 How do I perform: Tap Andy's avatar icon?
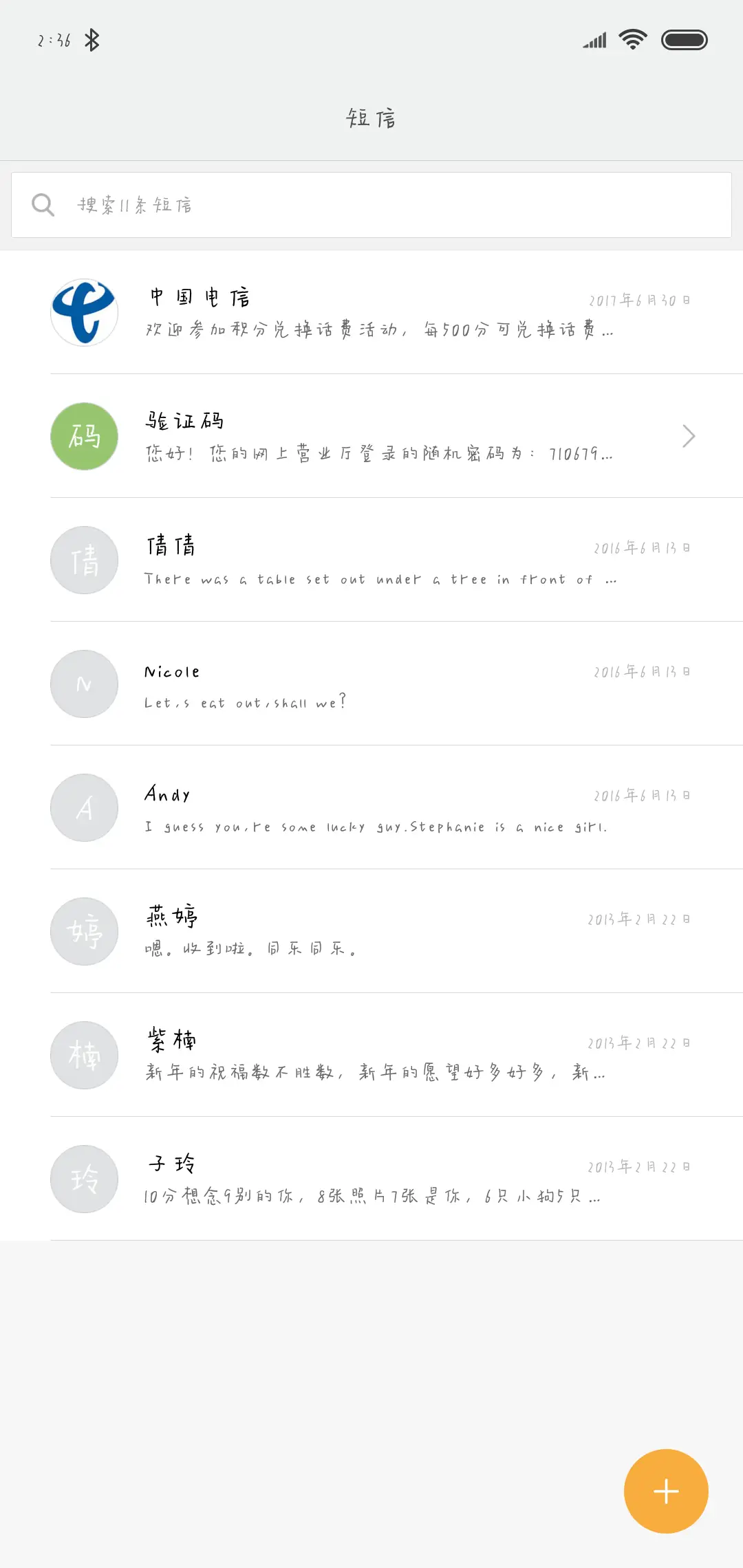tap(84, 807)
